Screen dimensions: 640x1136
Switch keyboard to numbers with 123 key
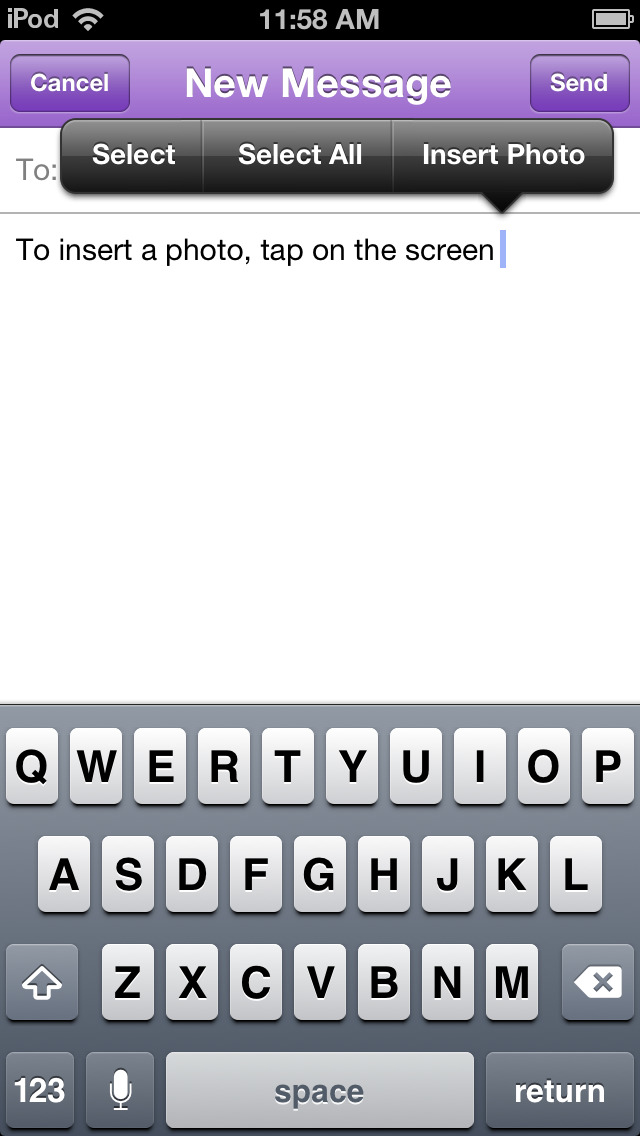(x=40, y=1090)
